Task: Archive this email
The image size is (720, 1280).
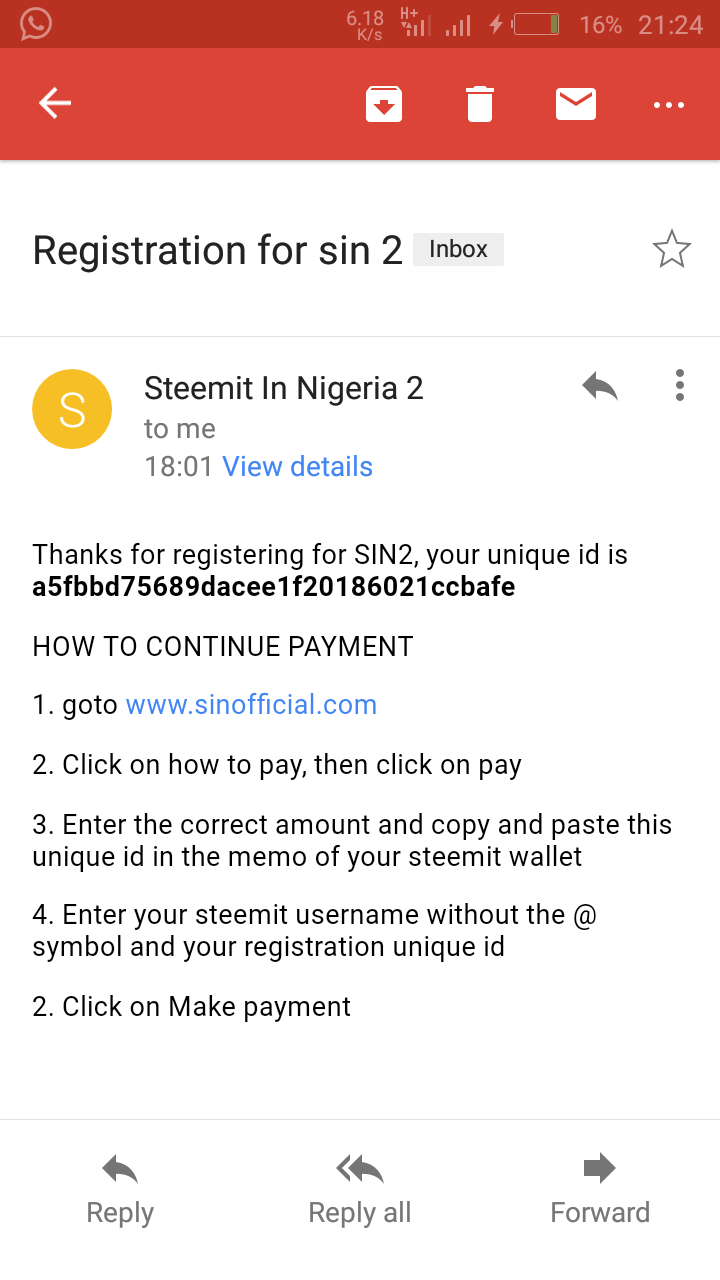Action: tap(384, 104)
